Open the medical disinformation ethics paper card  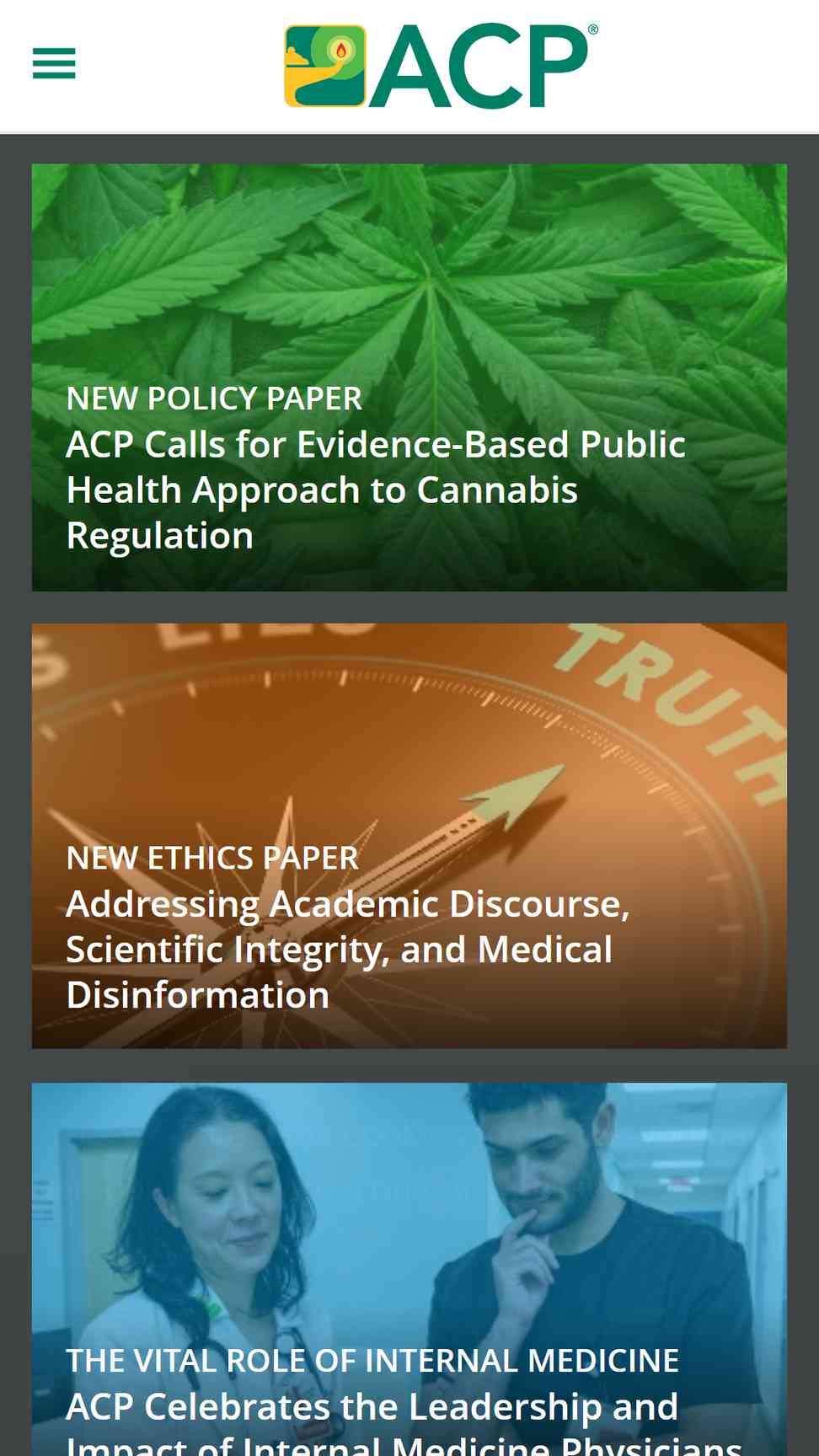409,836
